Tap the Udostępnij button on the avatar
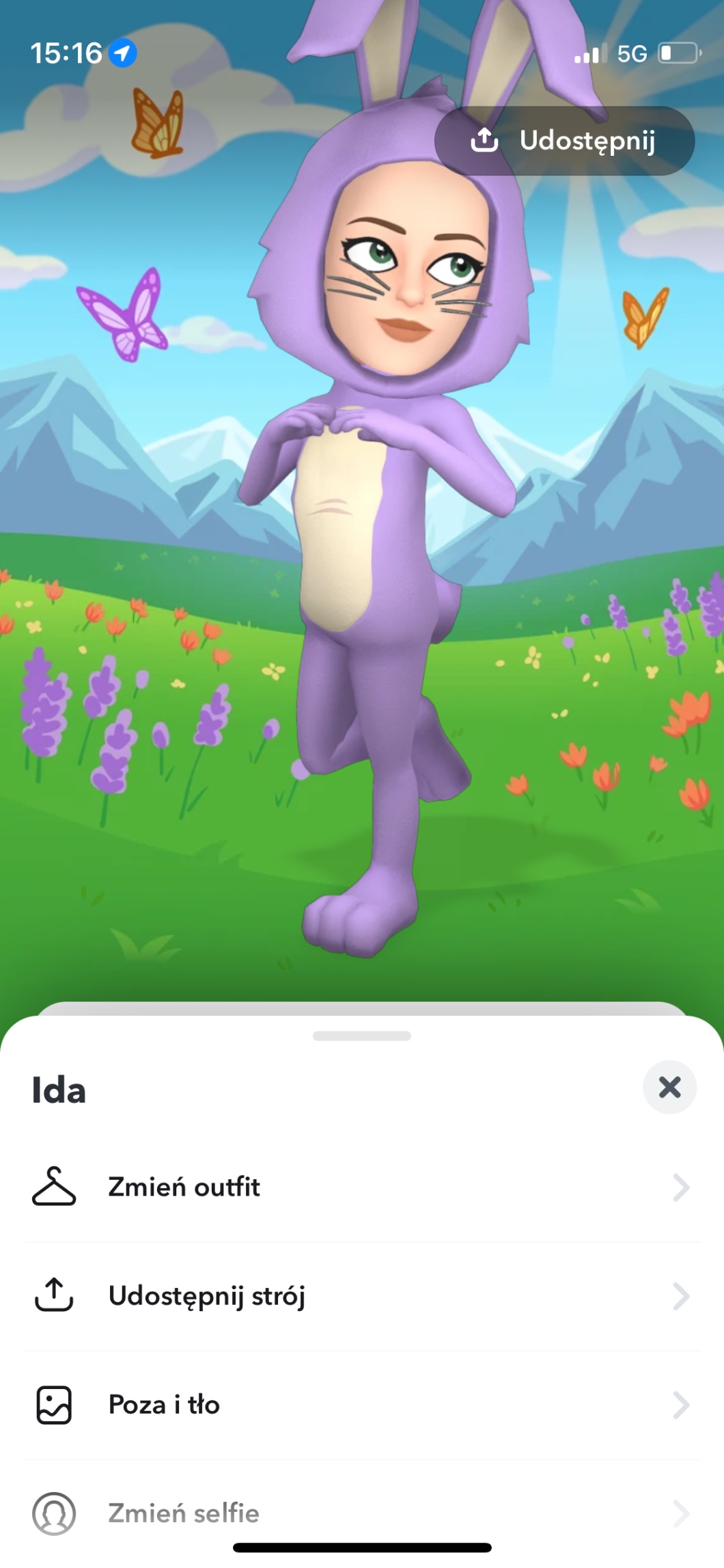 pyautogui.click(x=564, y=141)
